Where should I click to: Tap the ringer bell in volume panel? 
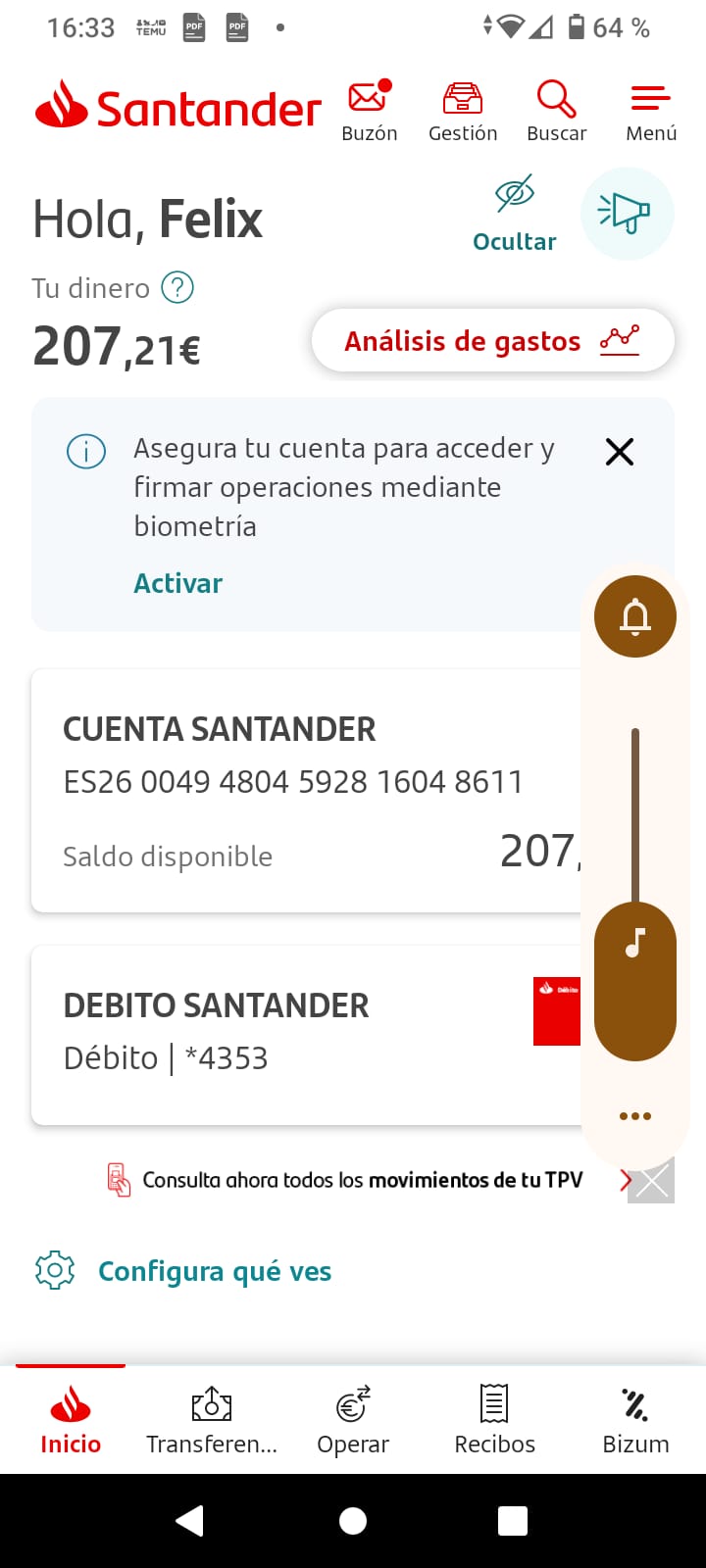(x=635, y=616)
